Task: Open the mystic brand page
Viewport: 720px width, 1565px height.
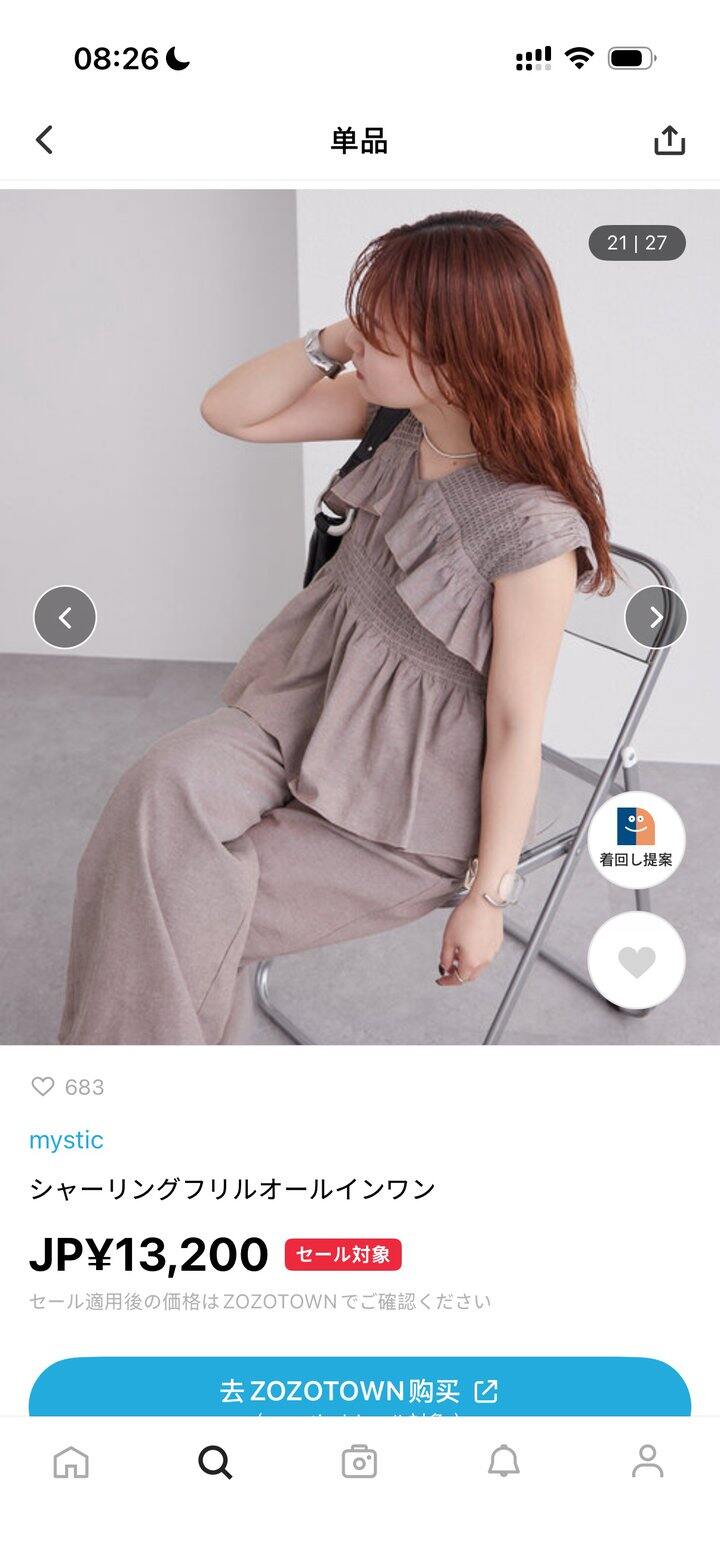Action: pos(66,1140)
